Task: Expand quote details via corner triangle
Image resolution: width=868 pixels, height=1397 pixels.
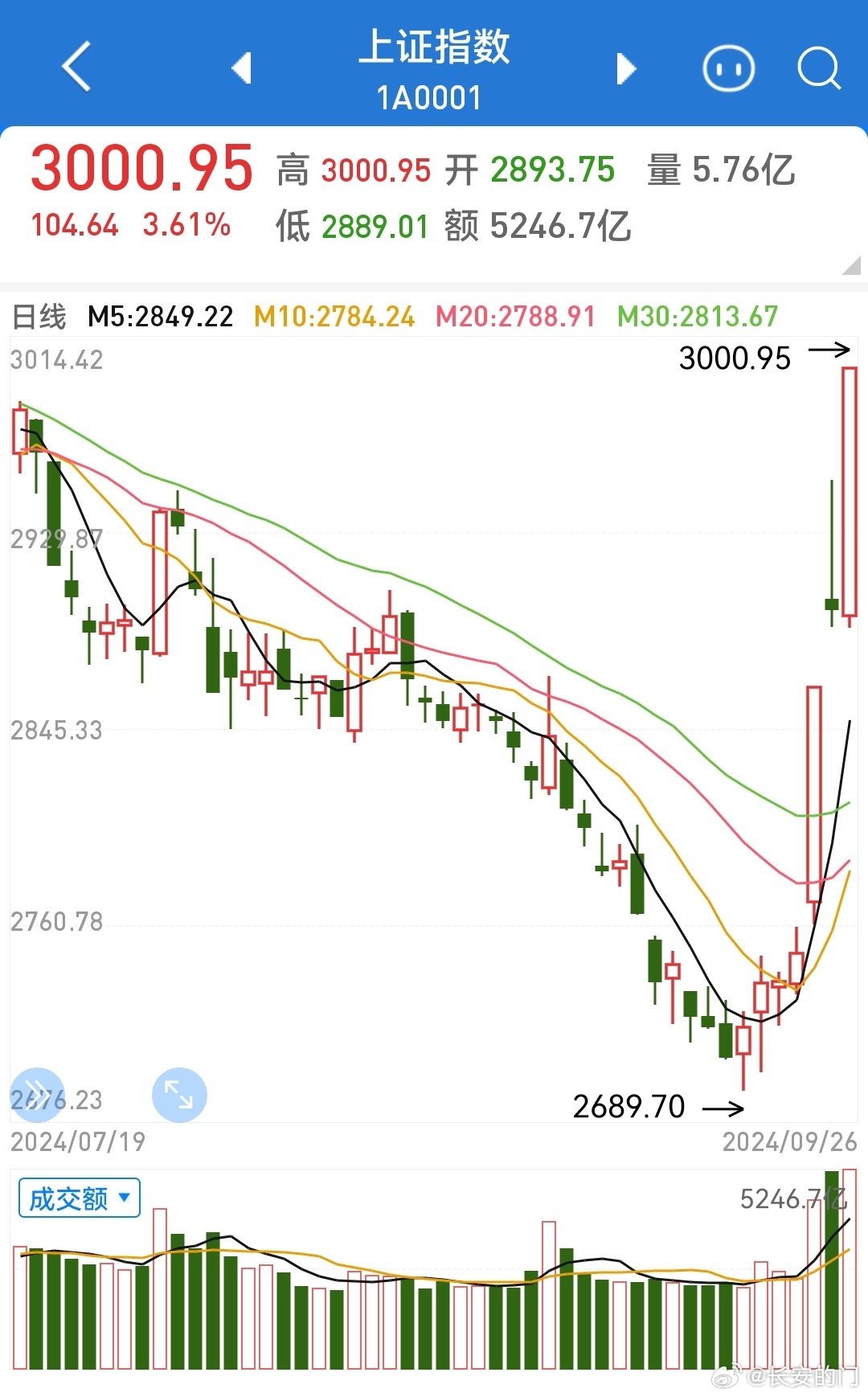Action: point(852,266)
